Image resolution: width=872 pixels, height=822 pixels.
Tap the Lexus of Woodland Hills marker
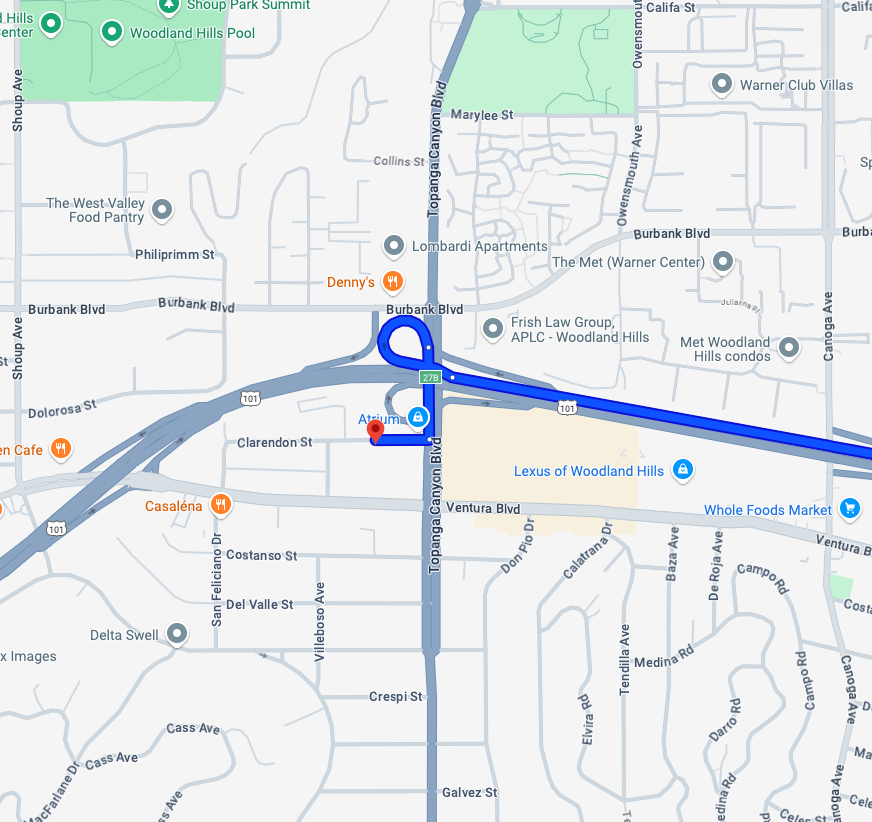pyautogui.click(x=683, y=470)
